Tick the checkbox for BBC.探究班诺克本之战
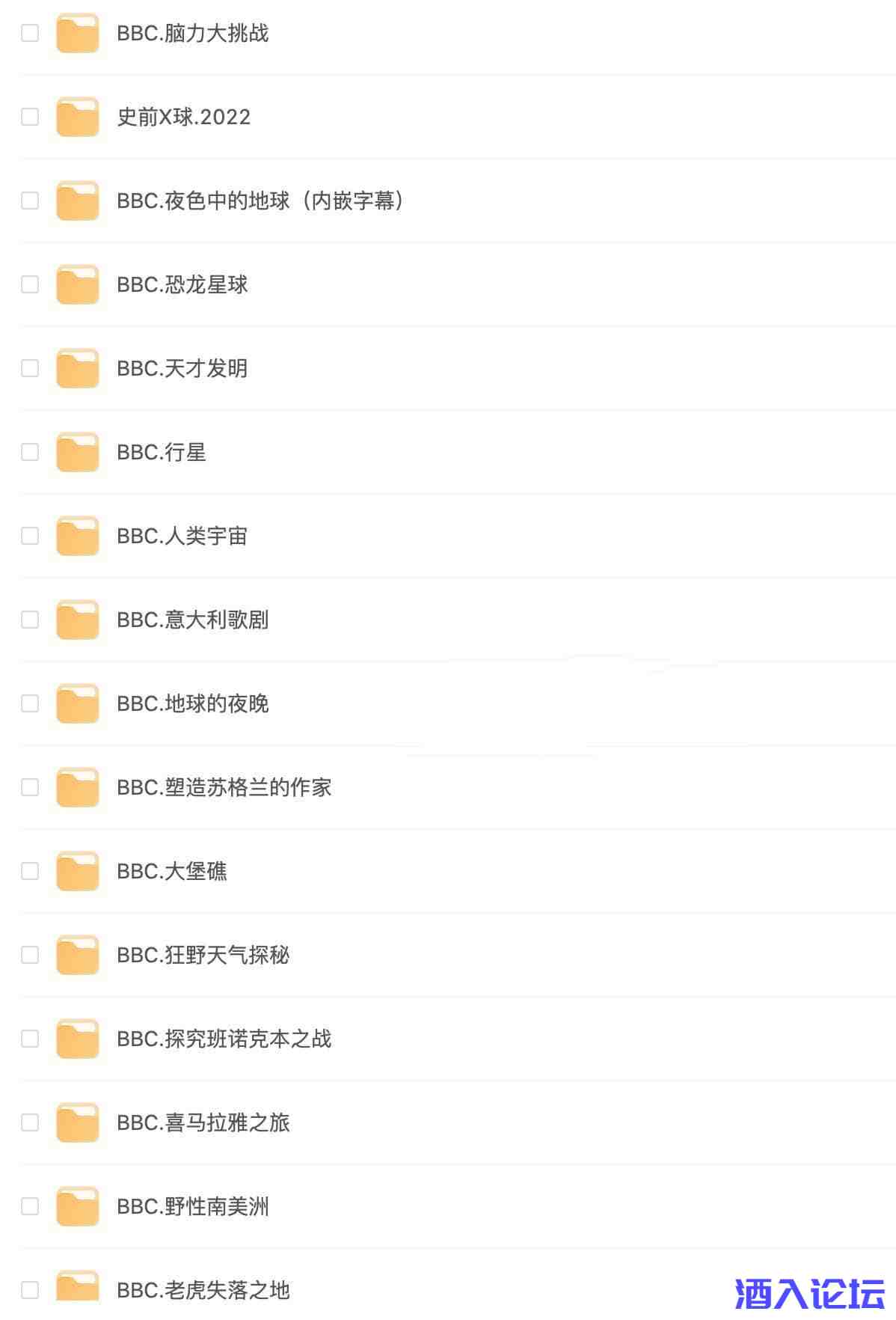 point(30,1039)
